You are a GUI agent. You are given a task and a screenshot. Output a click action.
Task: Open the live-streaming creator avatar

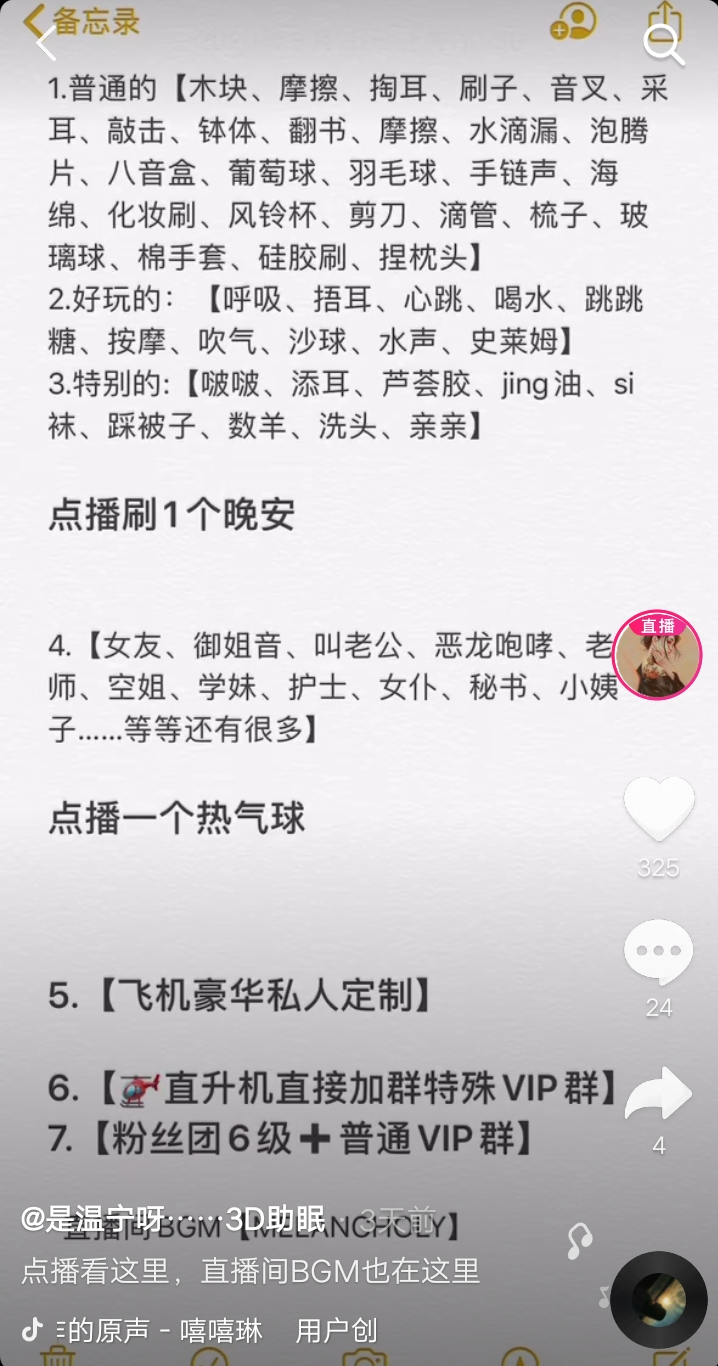tap(657, 657)
